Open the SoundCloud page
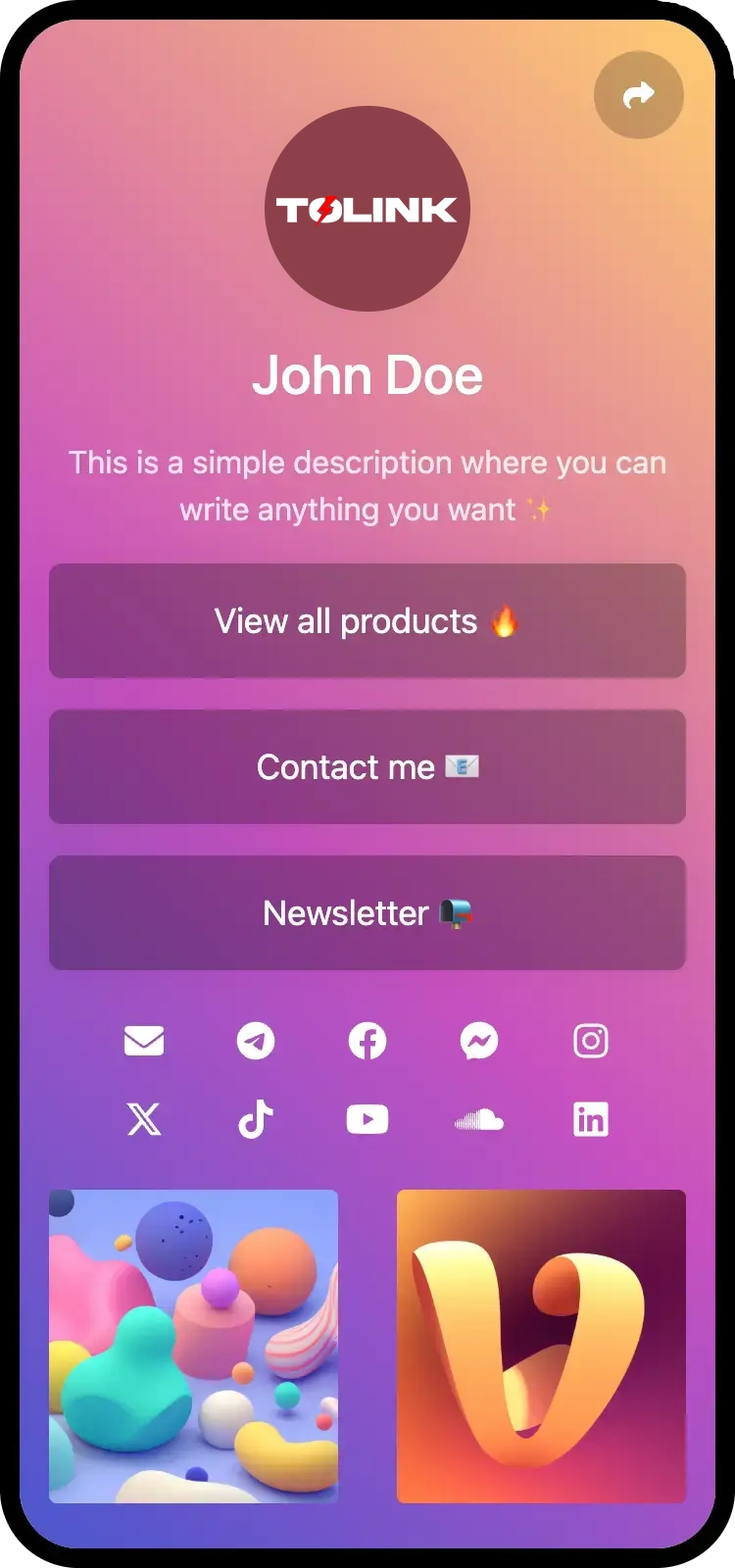735x1568 pixels. click(479, 1119)
